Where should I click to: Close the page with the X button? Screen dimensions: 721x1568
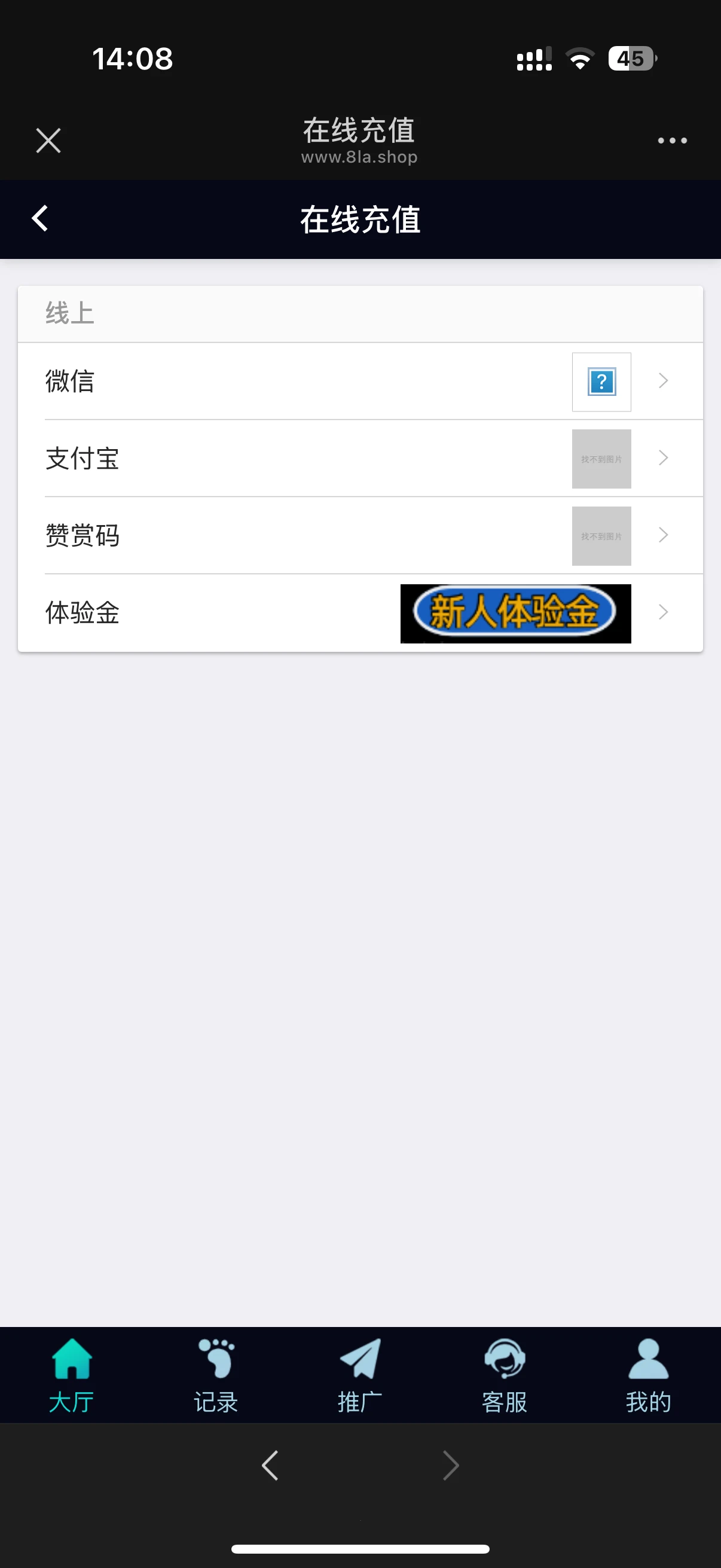48,140
